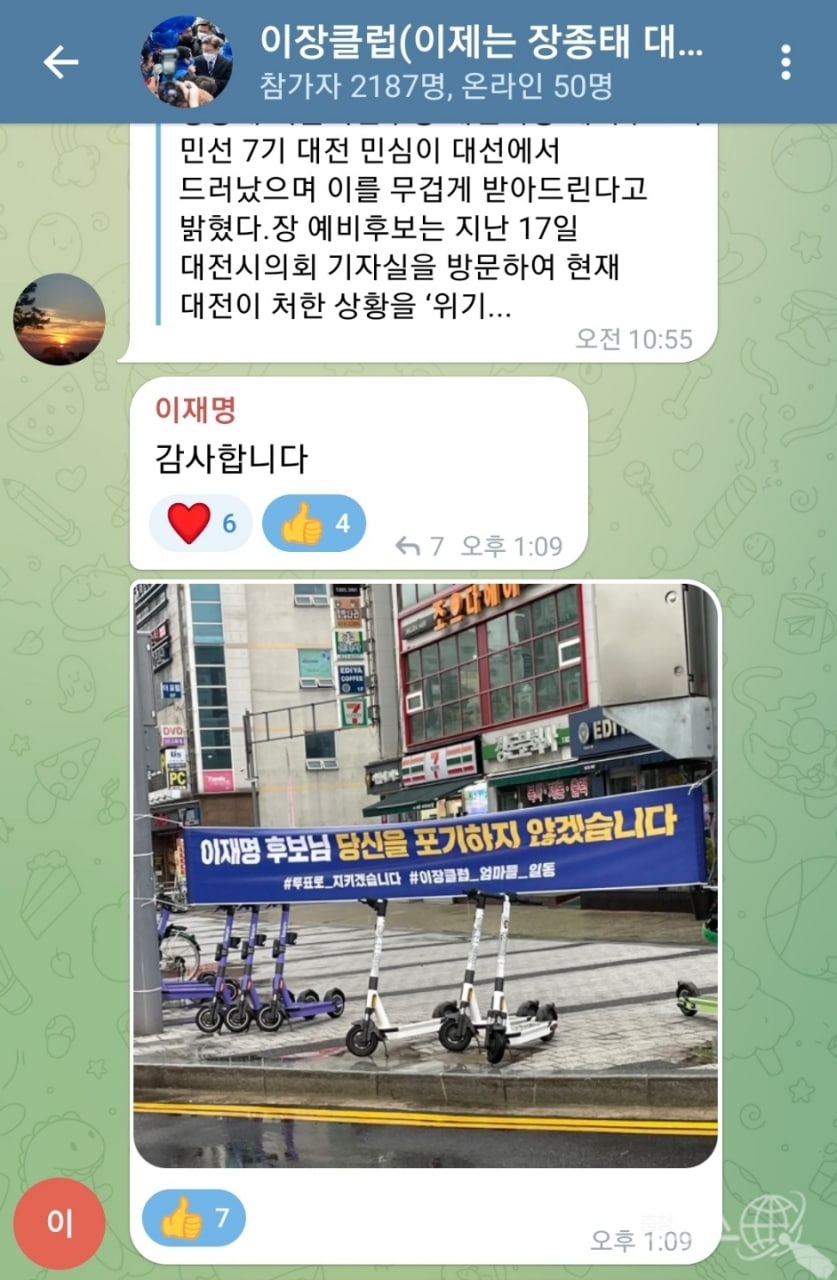837x1280 pixels.
Task: View the 7 replies to 감사합니다
Action: pyautogui.click(x=419, y=547)
